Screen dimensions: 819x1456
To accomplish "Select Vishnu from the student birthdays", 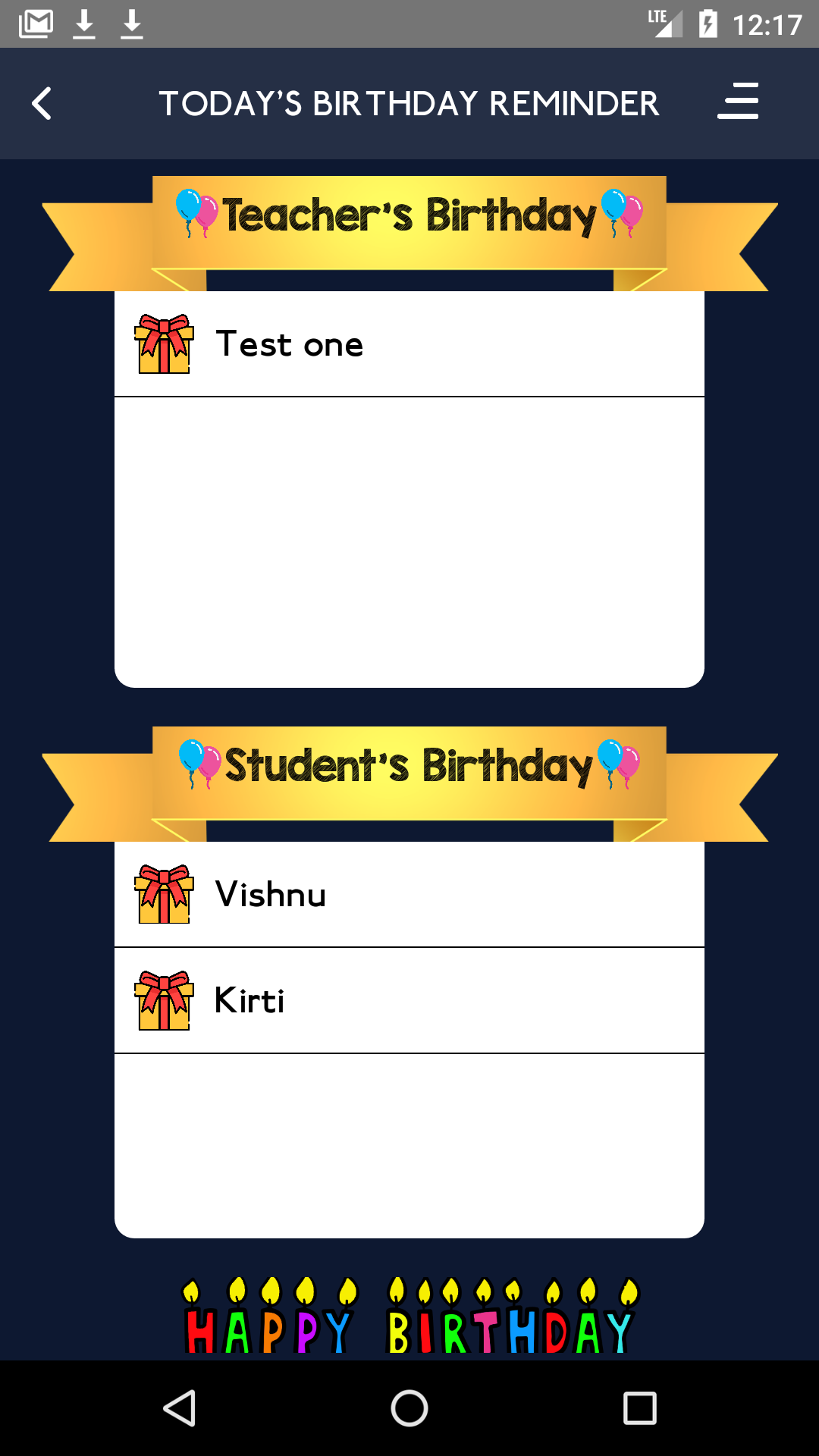I will point(409,895).
